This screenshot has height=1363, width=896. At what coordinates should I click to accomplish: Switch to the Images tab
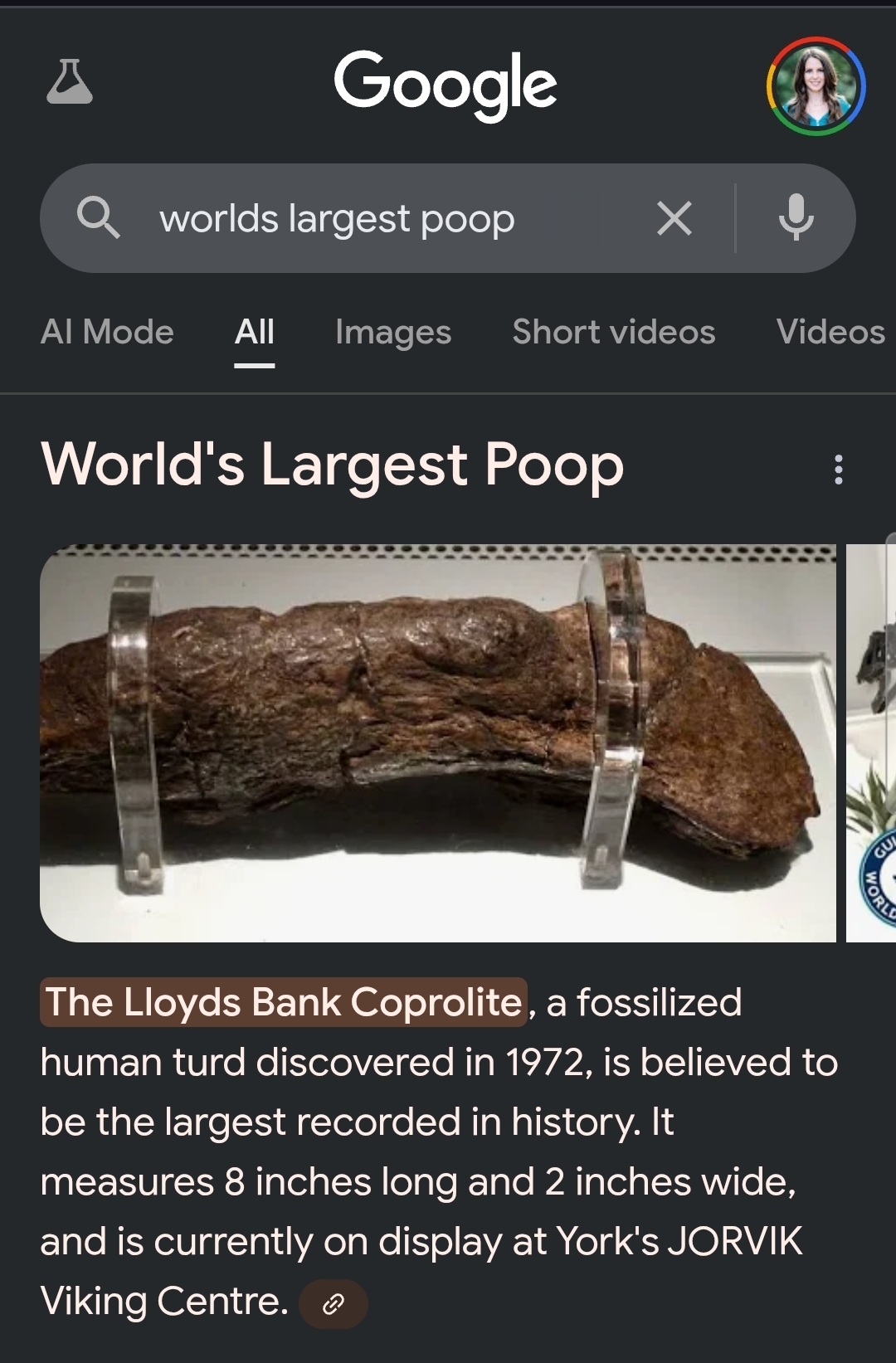coord(393,332)
